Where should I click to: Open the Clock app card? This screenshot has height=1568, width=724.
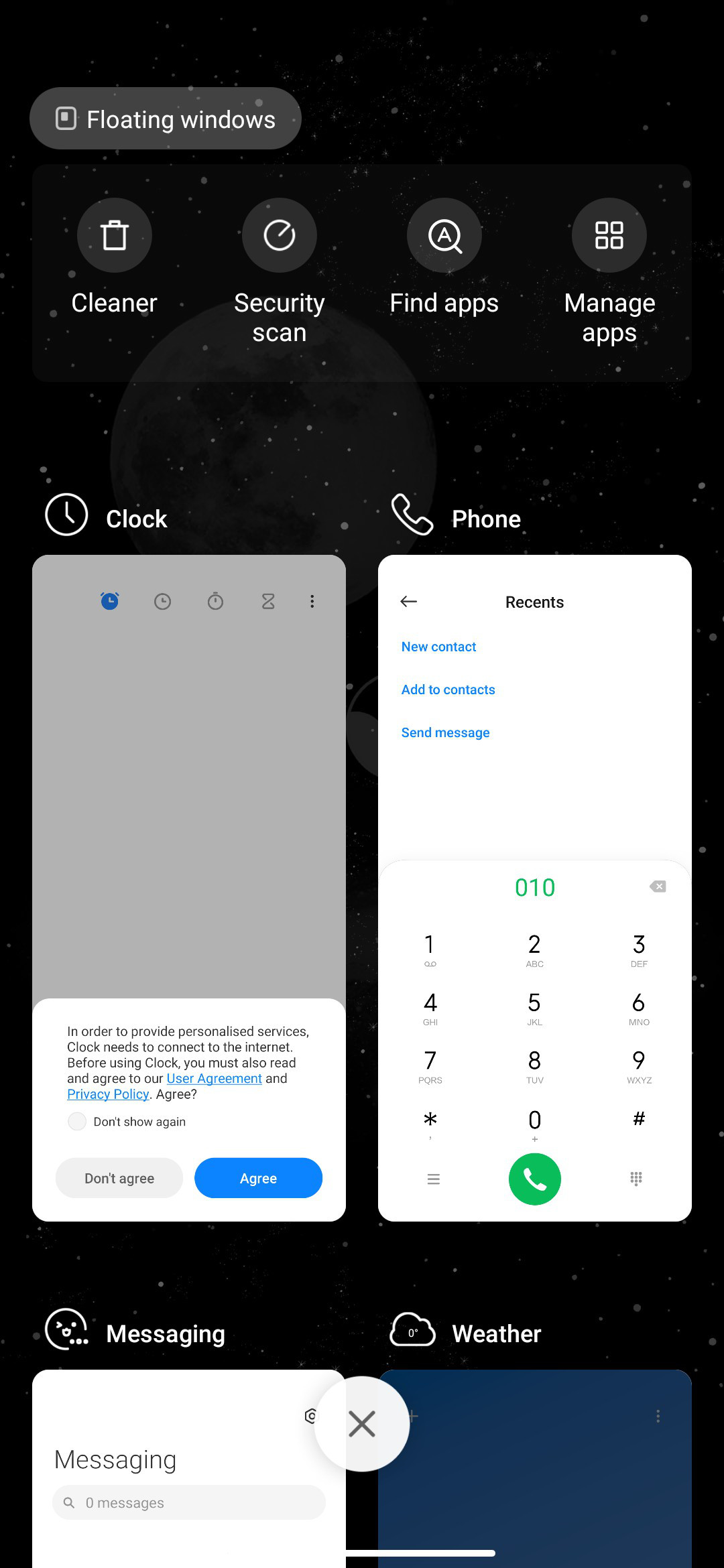point(189,888)
